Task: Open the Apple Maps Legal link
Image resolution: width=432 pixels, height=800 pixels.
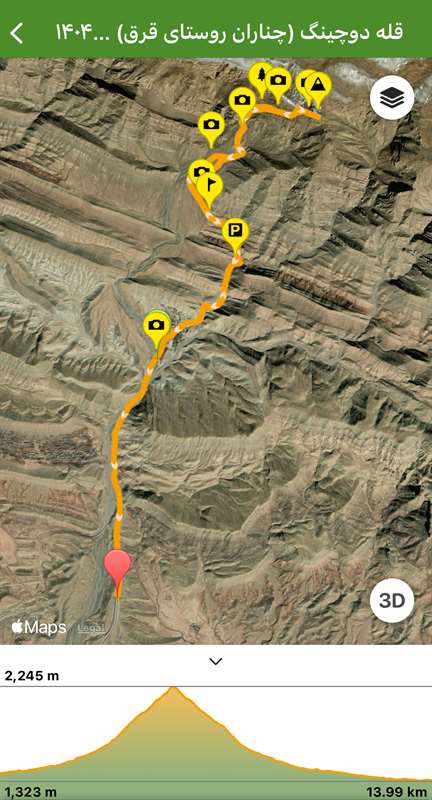Action: point(91,628)
